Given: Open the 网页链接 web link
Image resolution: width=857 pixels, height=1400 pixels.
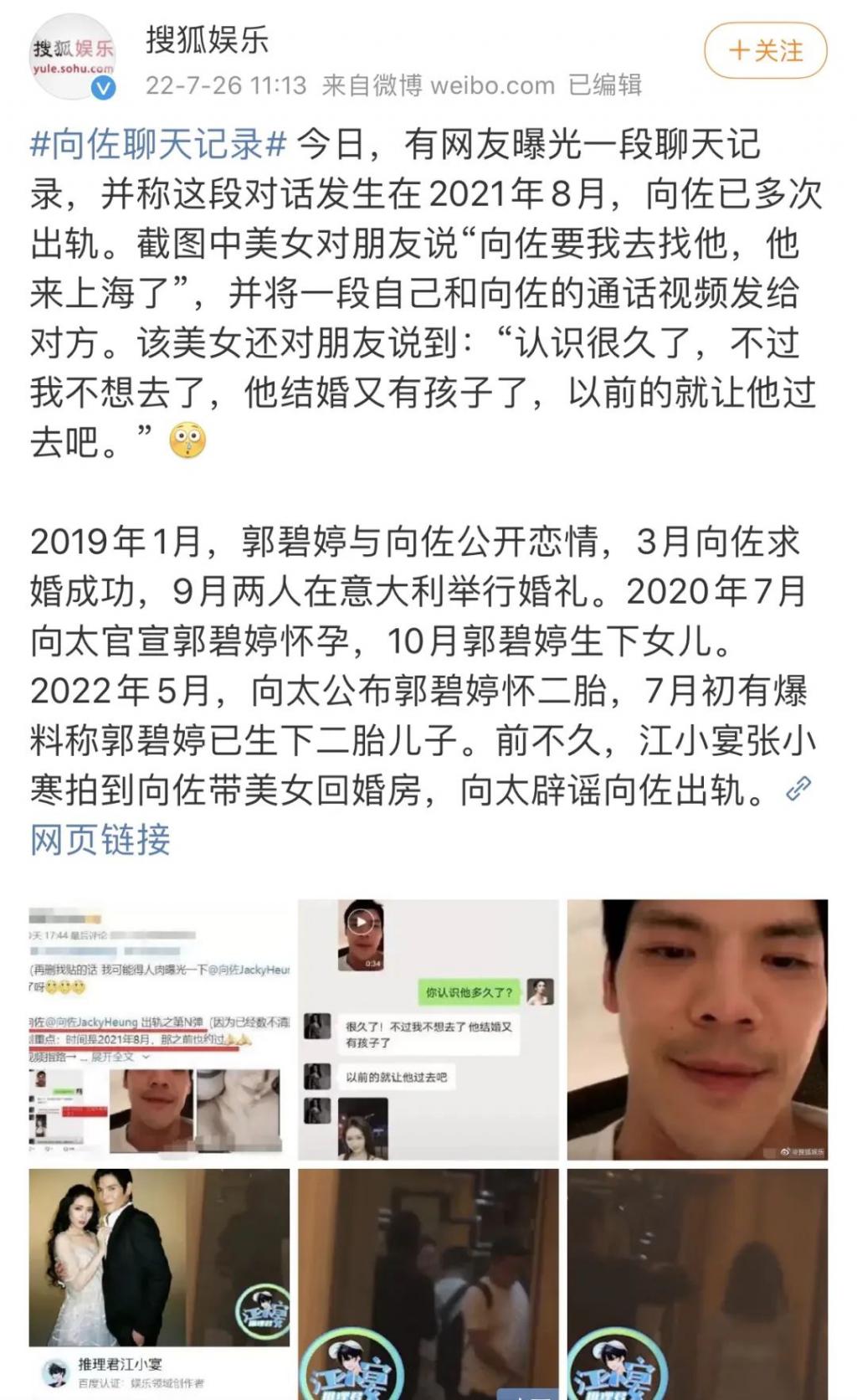Looking at the screenshot, I should (x=100, y=839).
